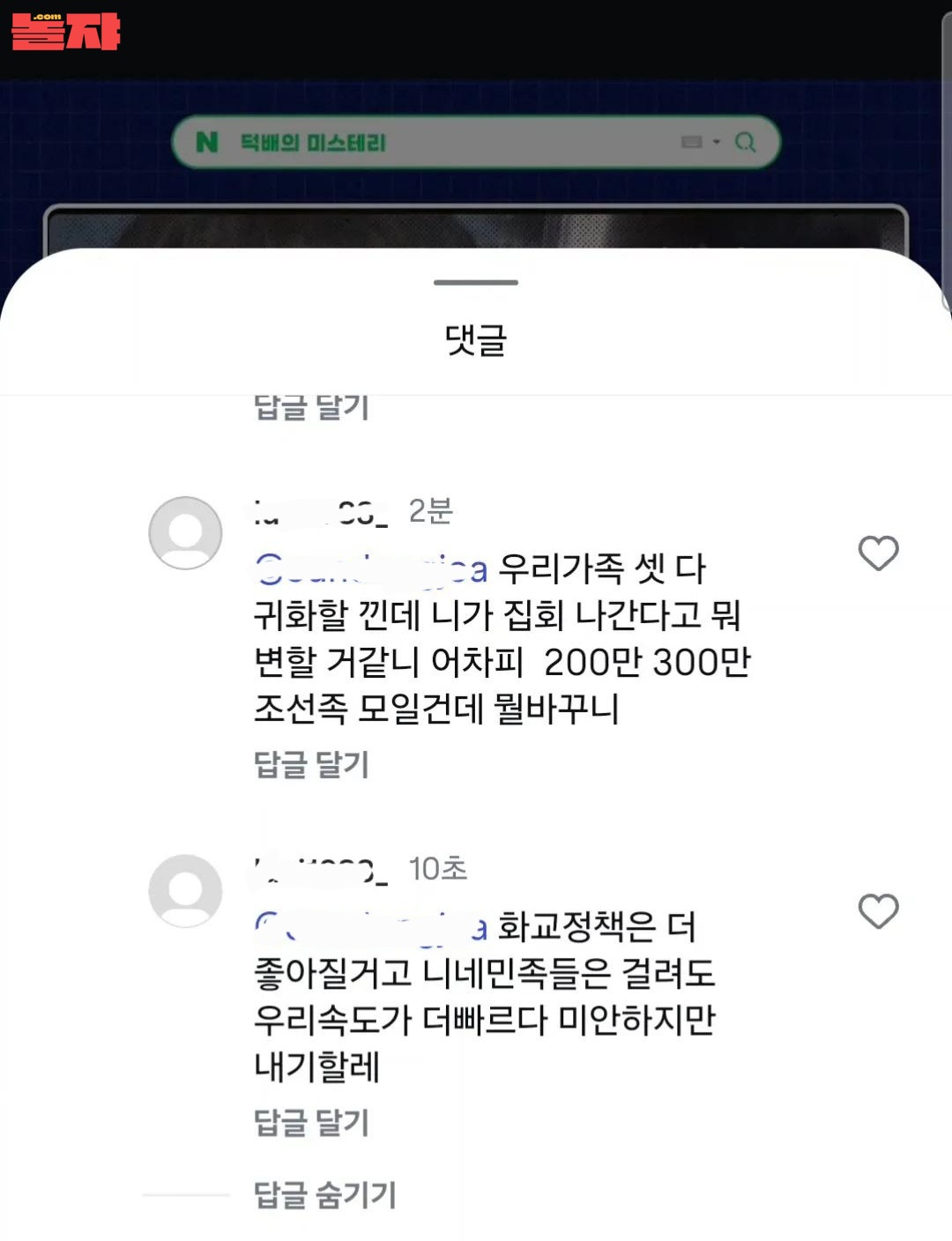Image resolution: width=952 pixels, height=1241 pixels.
Task: Tap 답글 달기 under the 화교정책 comment
Action: click(311, 1122)
